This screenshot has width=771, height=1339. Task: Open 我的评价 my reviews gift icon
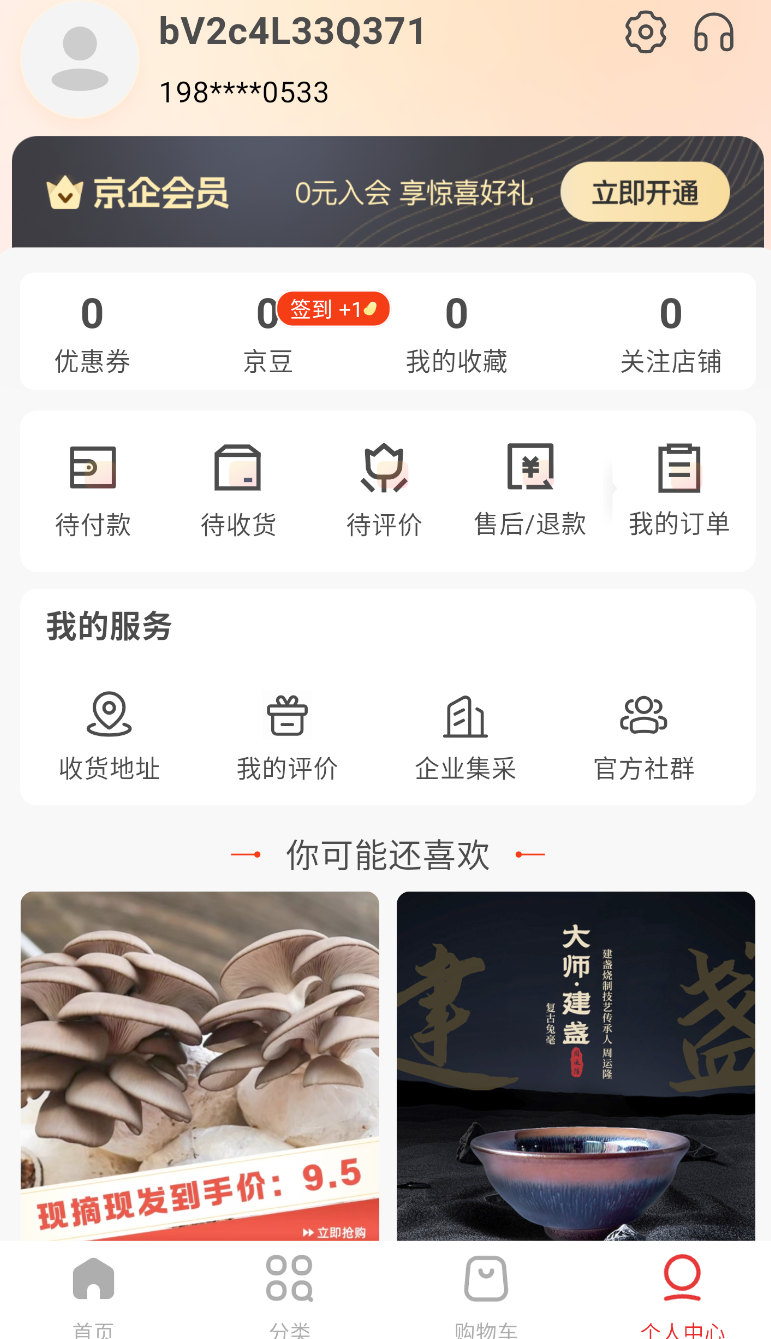pyautogui.click(x=287, y=716)
